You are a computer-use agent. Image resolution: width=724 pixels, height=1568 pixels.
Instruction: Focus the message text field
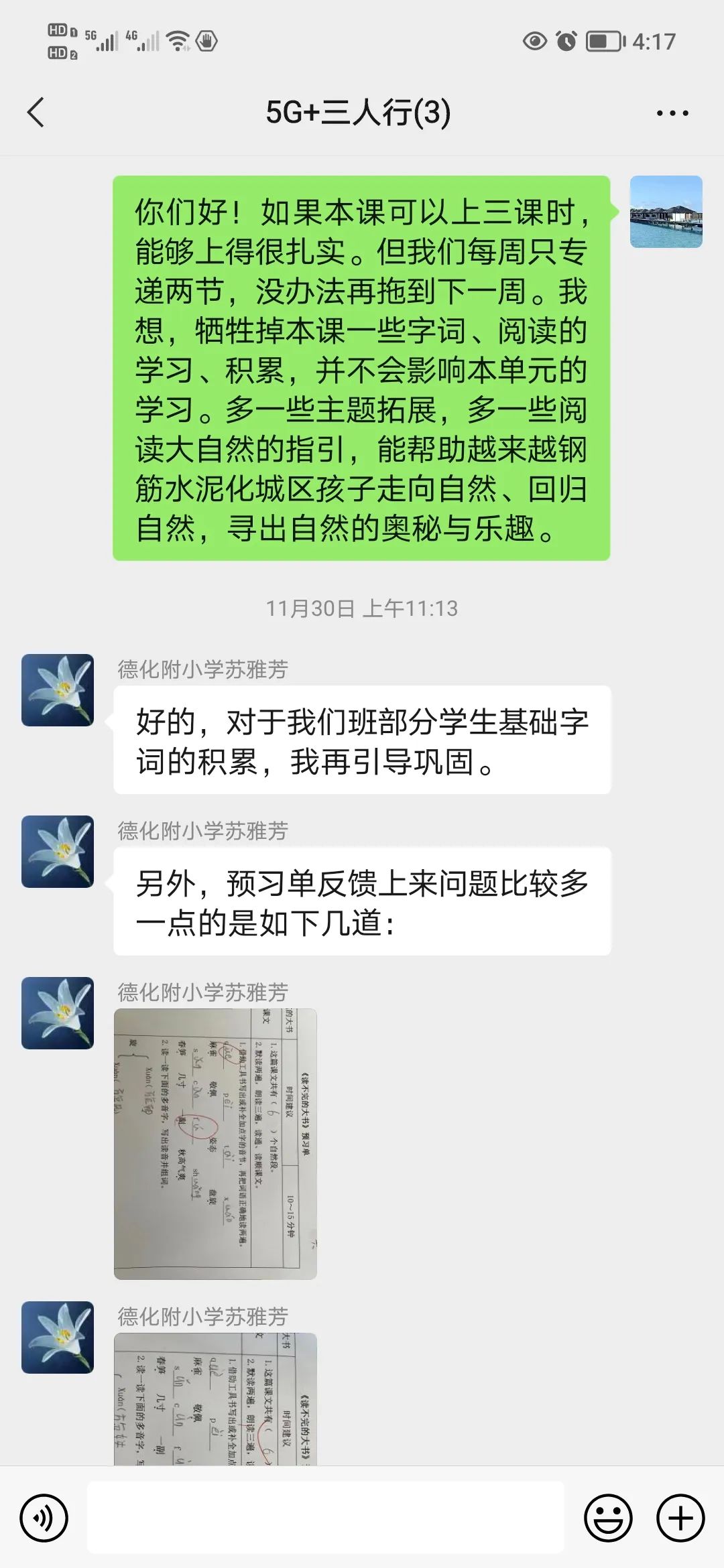click(x=326, y=1518)
